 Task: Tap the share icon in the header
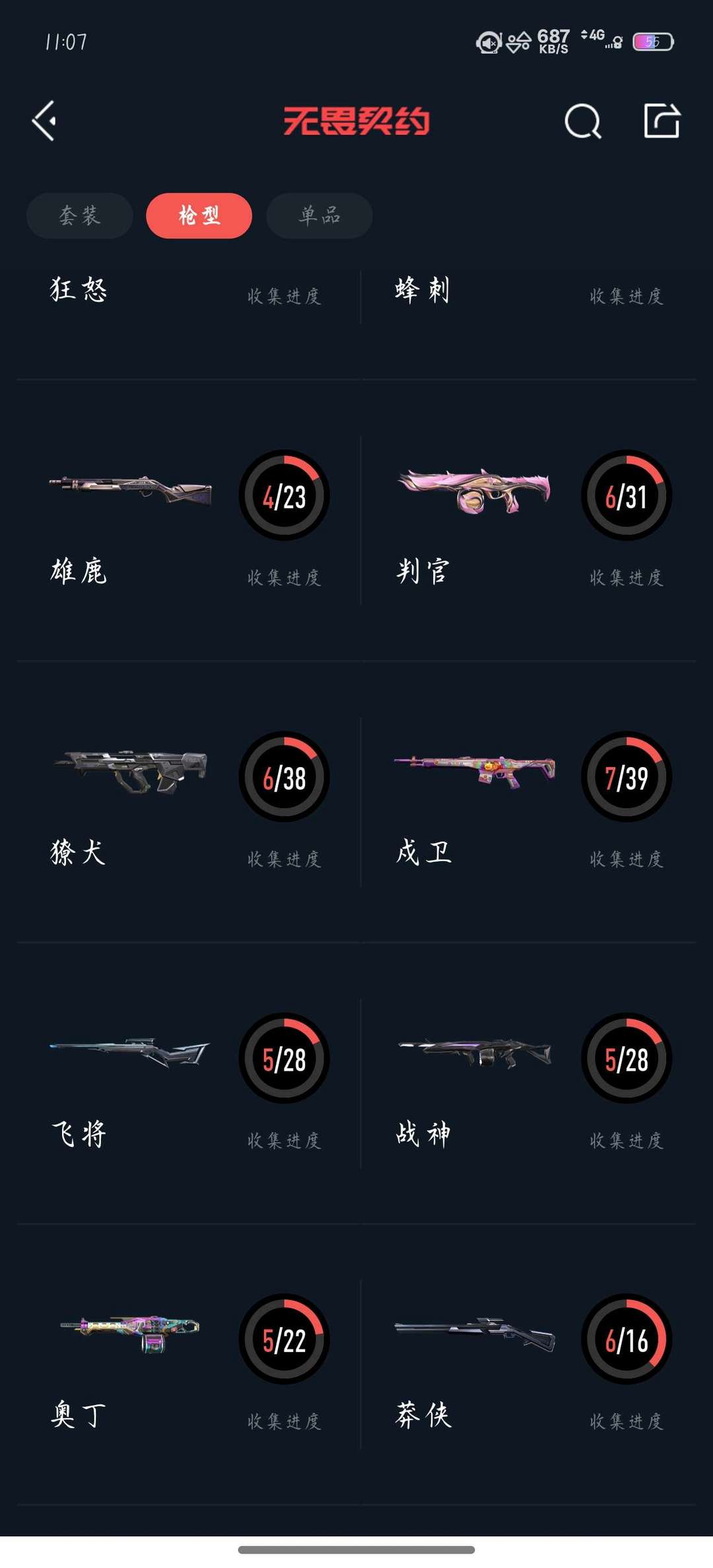coord(662,121)
